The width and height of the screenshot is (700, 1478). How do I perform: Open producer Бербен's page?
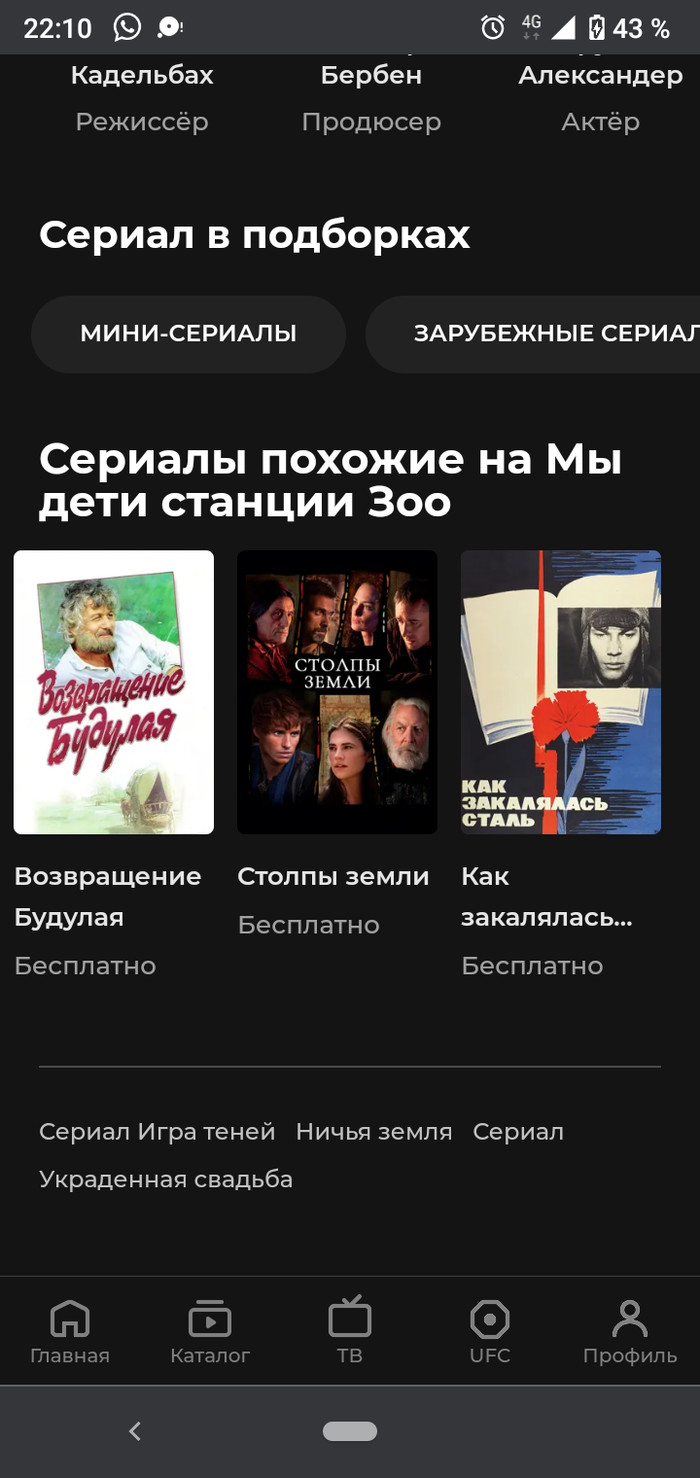tap(371, 97)
